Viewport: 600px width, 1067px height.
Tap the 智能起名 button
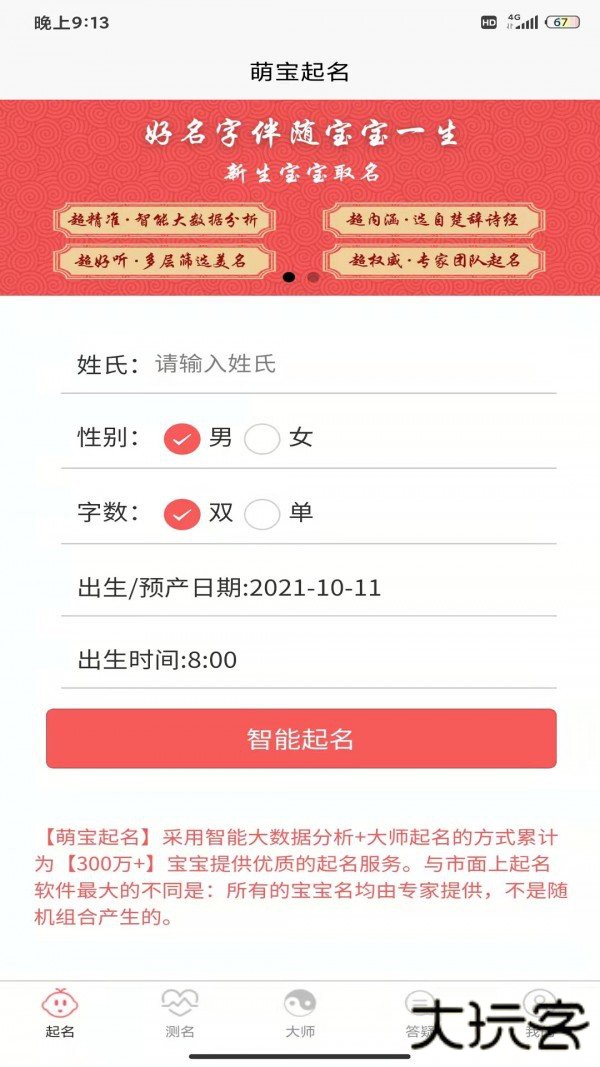click(x=301, y=739)
